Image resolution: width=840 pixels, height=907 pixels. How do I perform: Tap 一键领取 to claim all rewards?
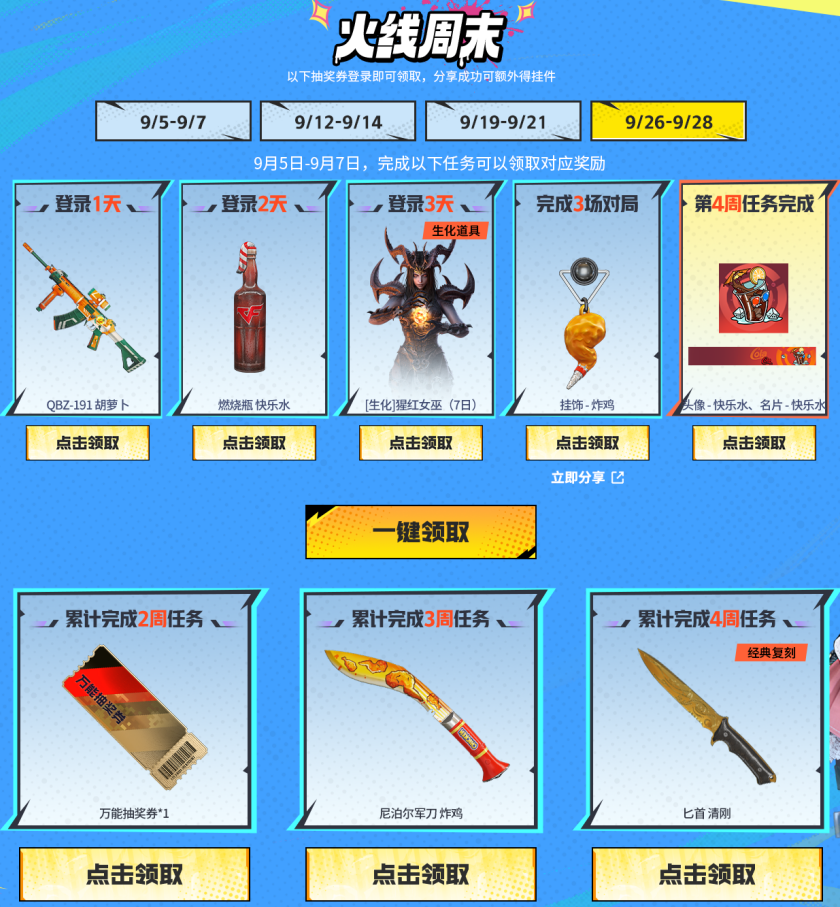coord(420,532)
